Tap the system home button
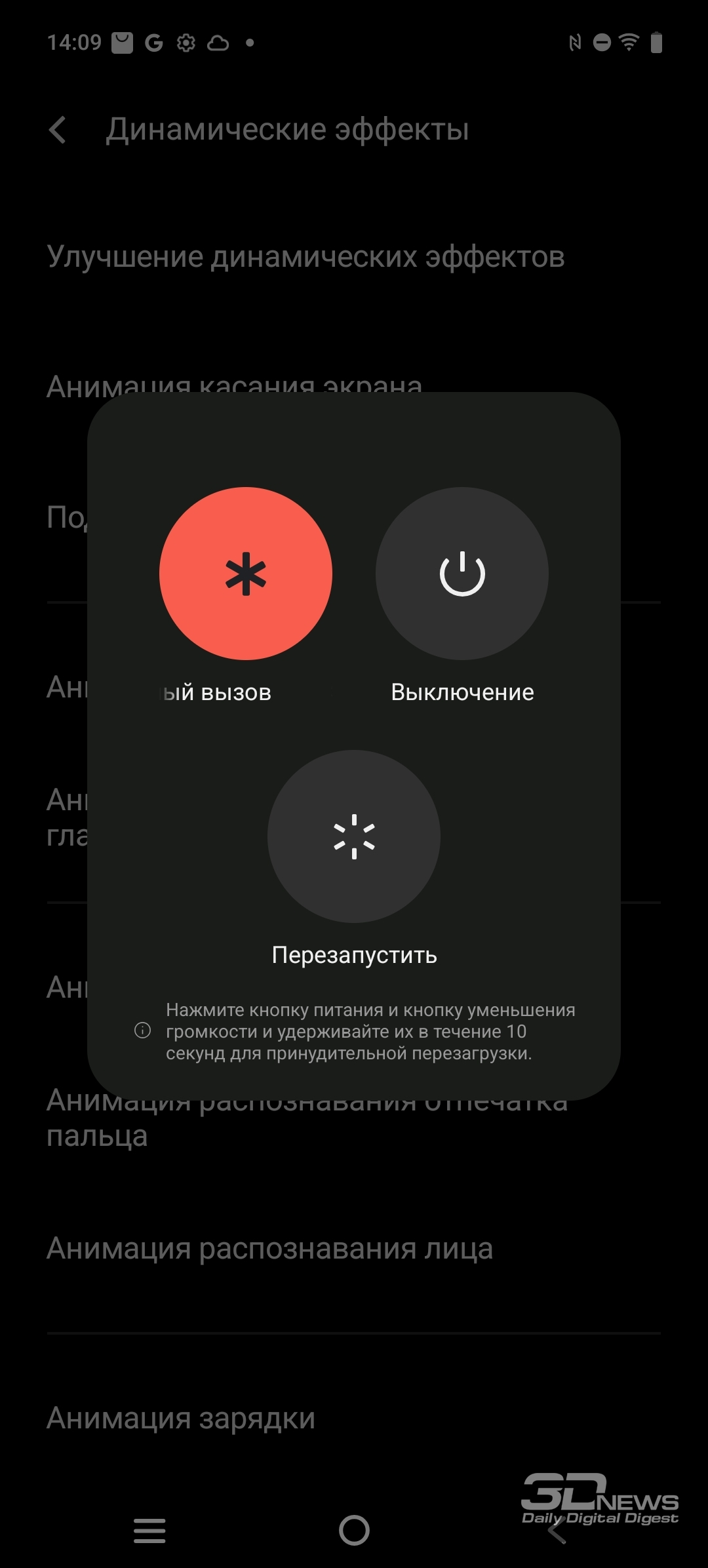 pos(354,1531)
